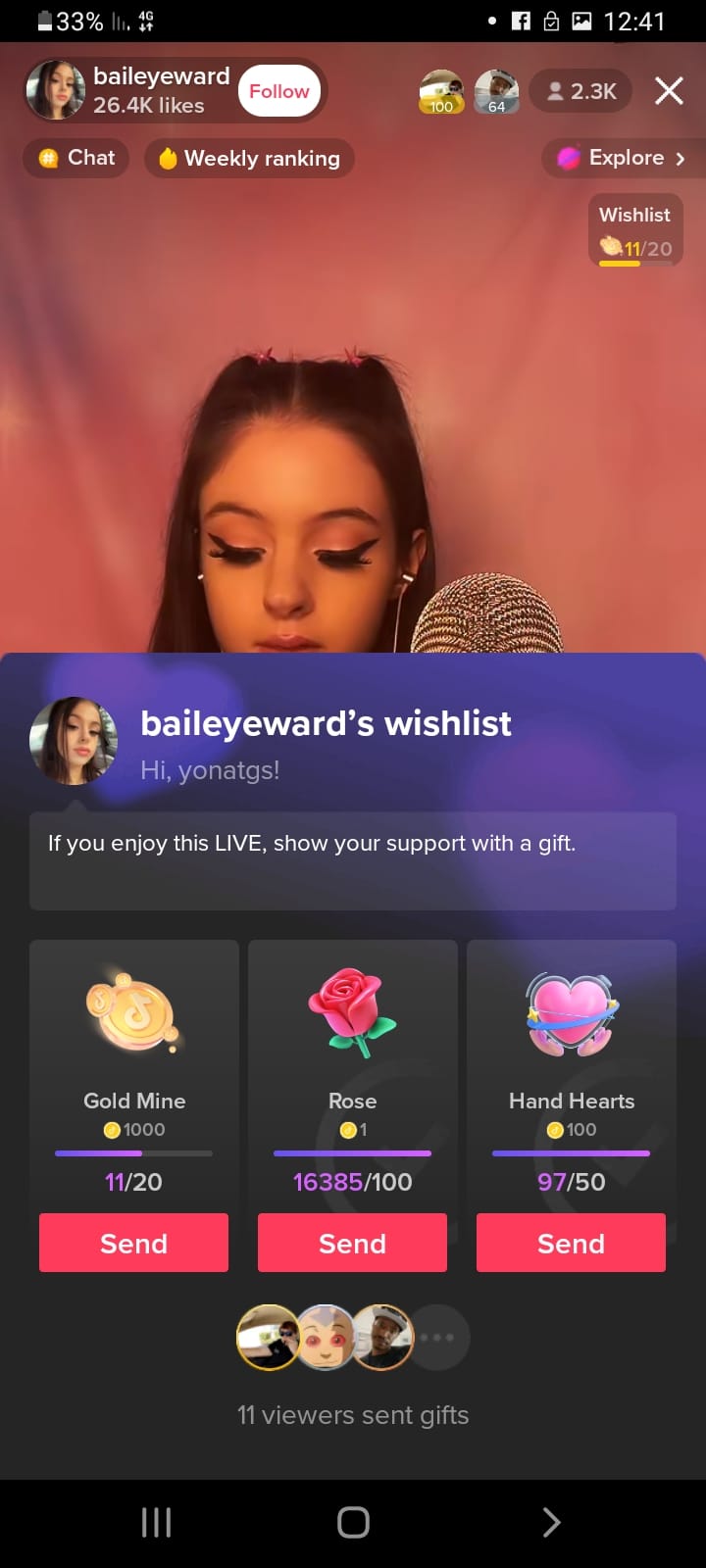This screenshot has height=1568, width=706.
Task: Send a Rose gift
Action: tap(352, 1243)
